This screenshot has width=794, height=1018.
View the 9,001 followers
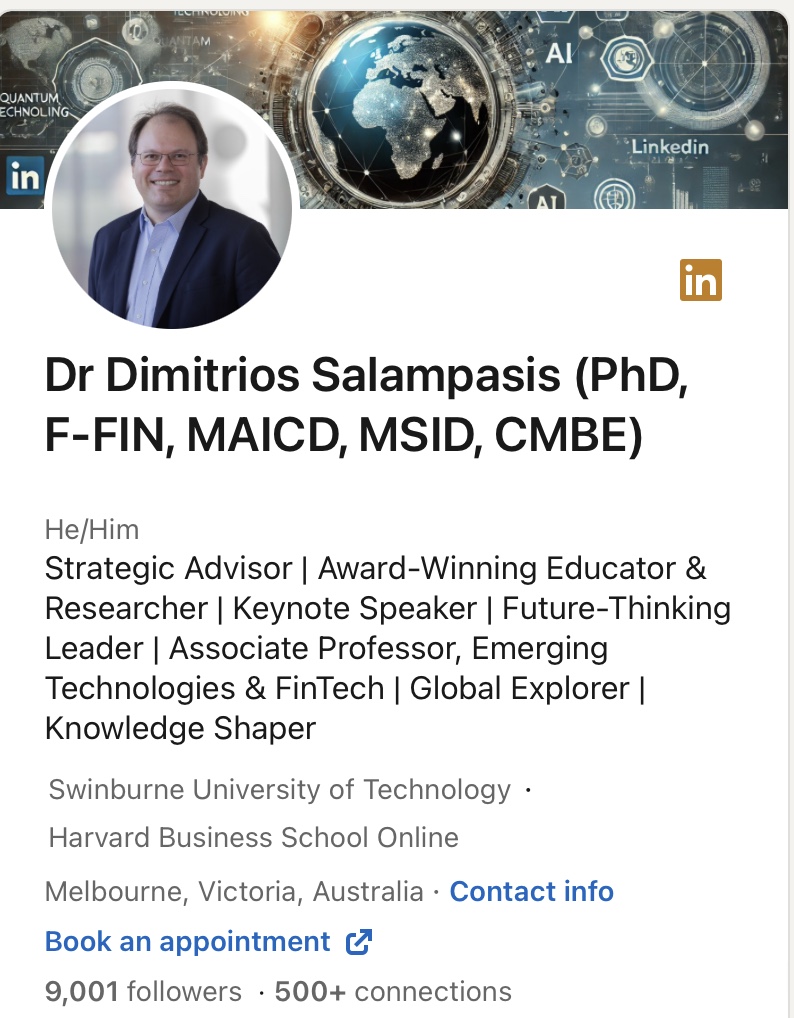143,992
